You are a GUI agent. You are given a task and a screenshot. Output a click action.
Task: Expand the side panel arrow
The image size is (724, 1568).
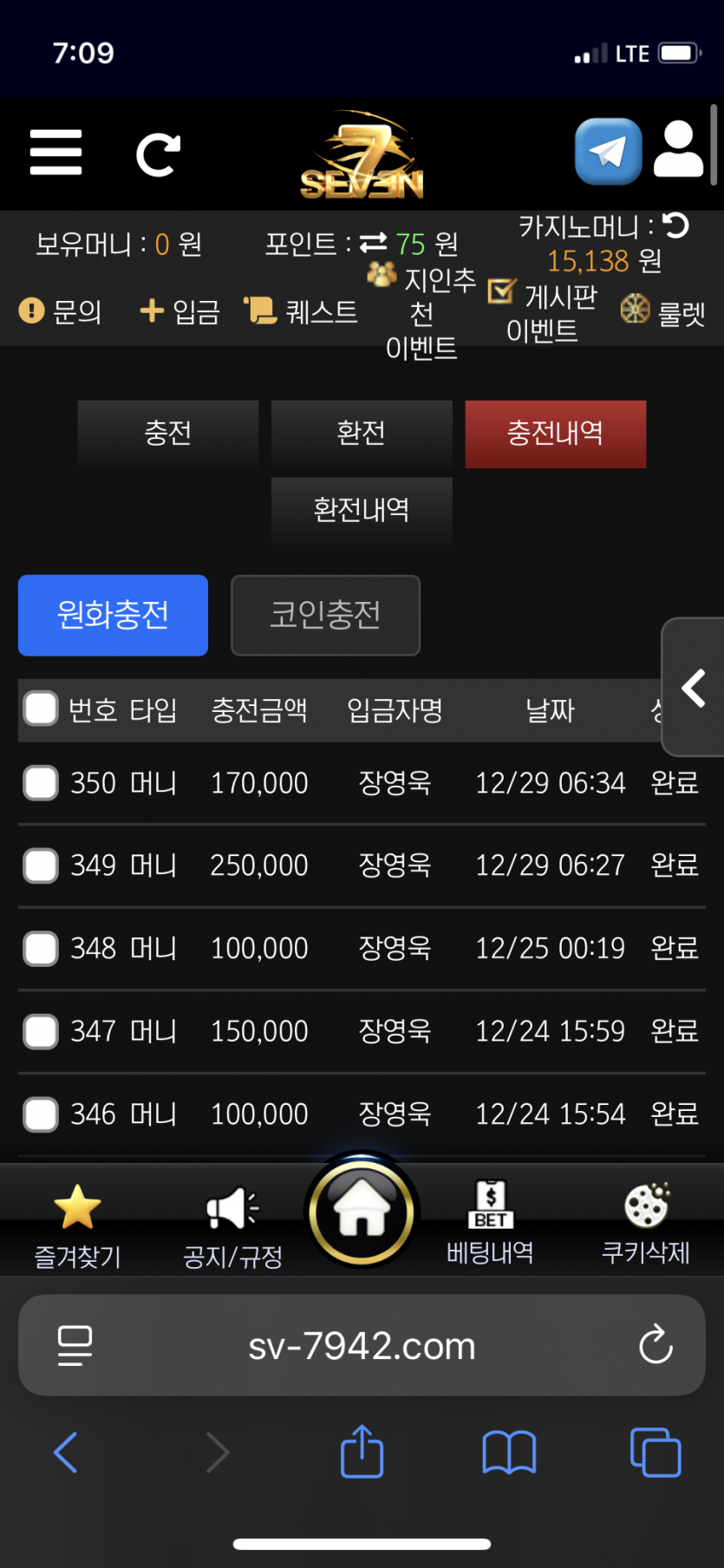point(694,688)
